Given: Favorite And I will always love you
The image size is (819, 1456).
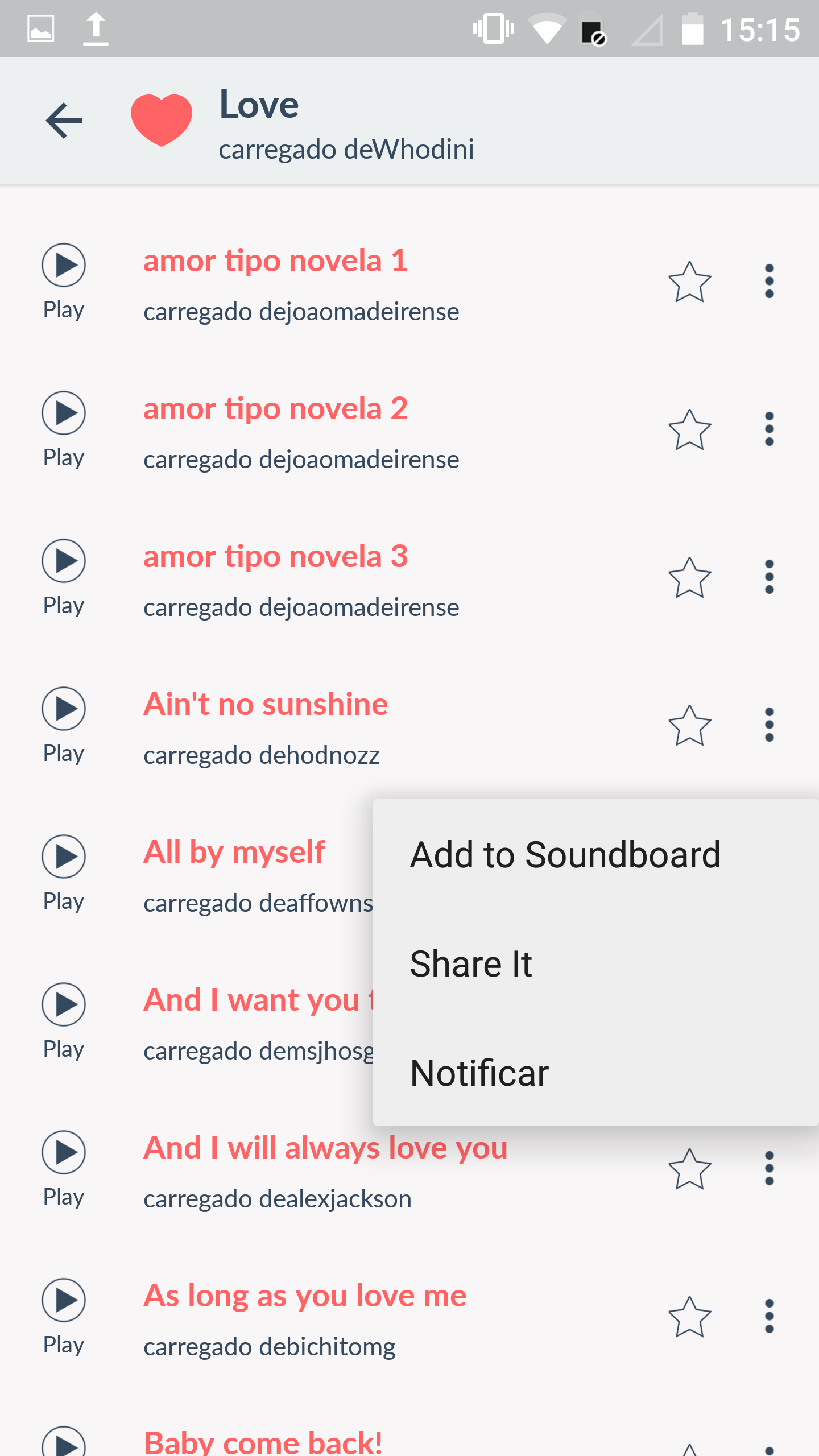Looking at the screenshot, I should click(x=689, y=1168).
